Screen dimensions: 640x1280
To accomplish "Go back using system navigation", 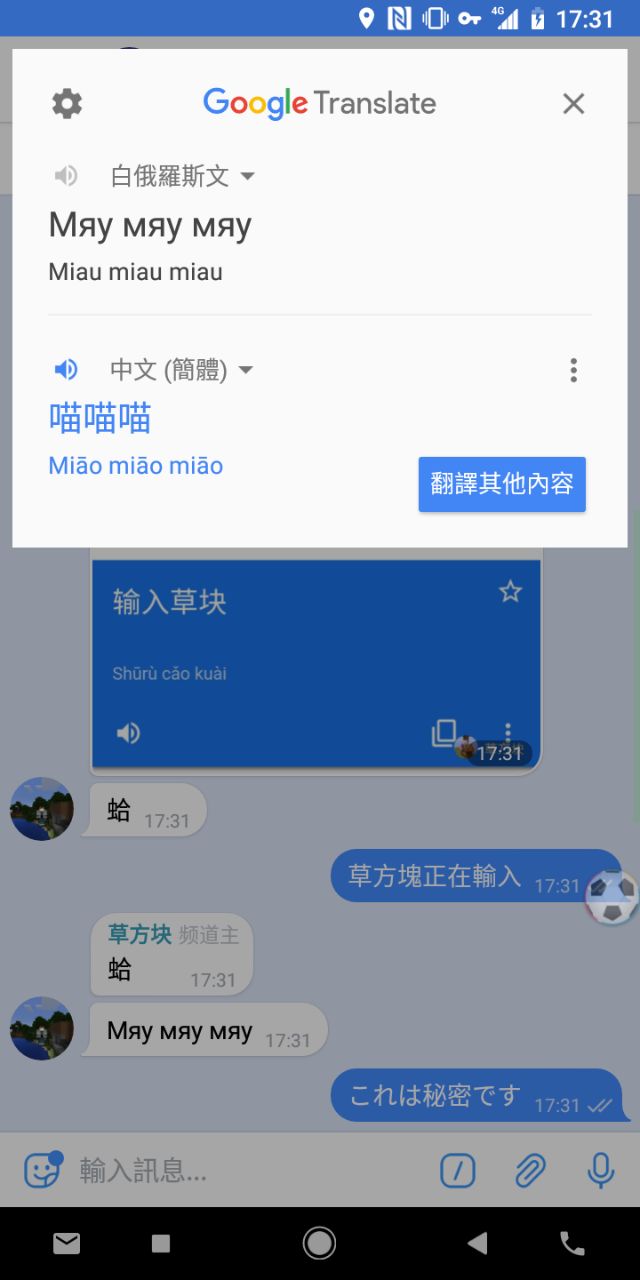I will pos(477,1243).
